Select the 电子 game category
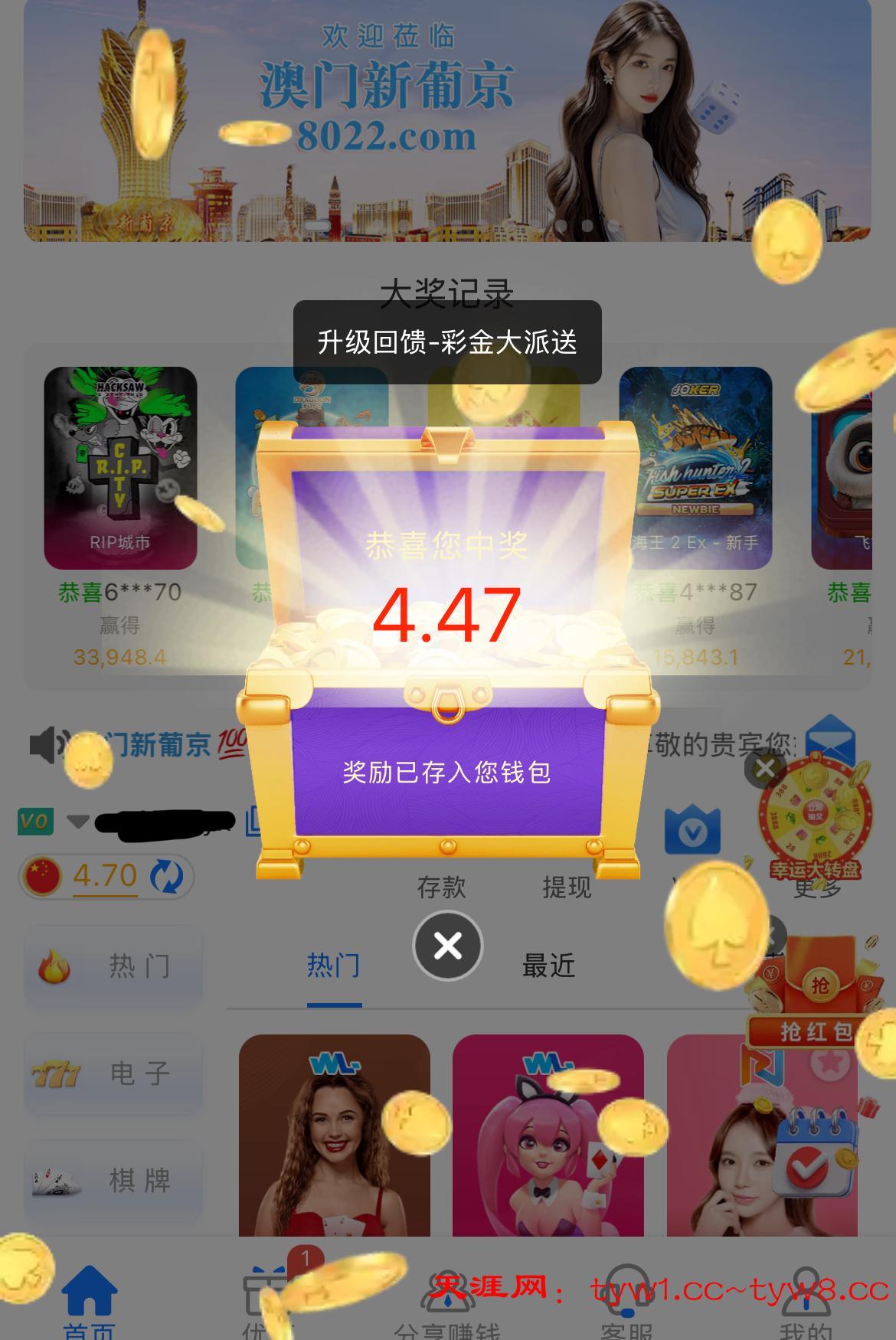The width and height of the screenshot is (896, 1340). point(113,1074)
